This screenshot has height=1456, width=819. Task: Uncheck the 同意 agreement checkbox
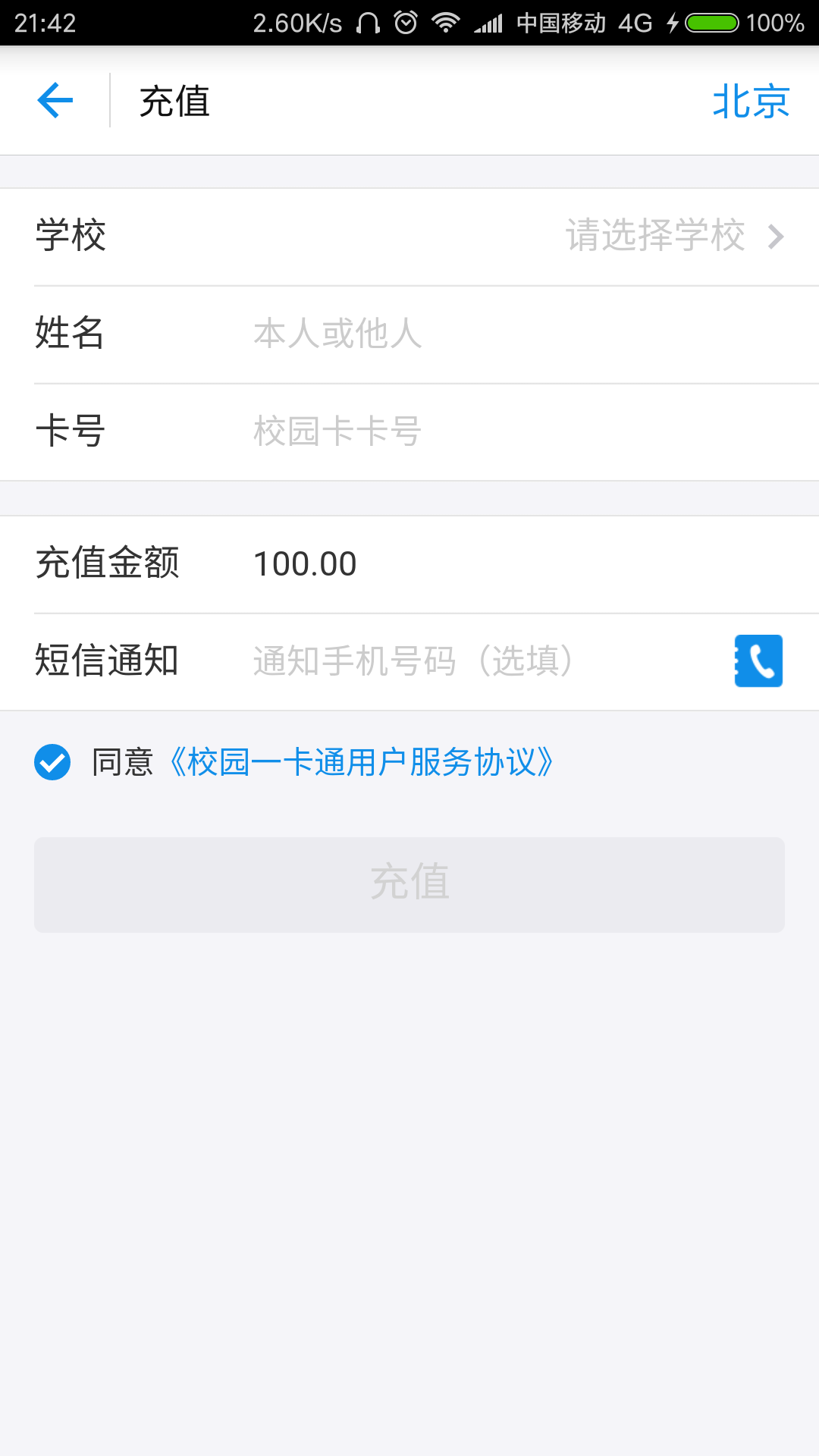(52, 762)
